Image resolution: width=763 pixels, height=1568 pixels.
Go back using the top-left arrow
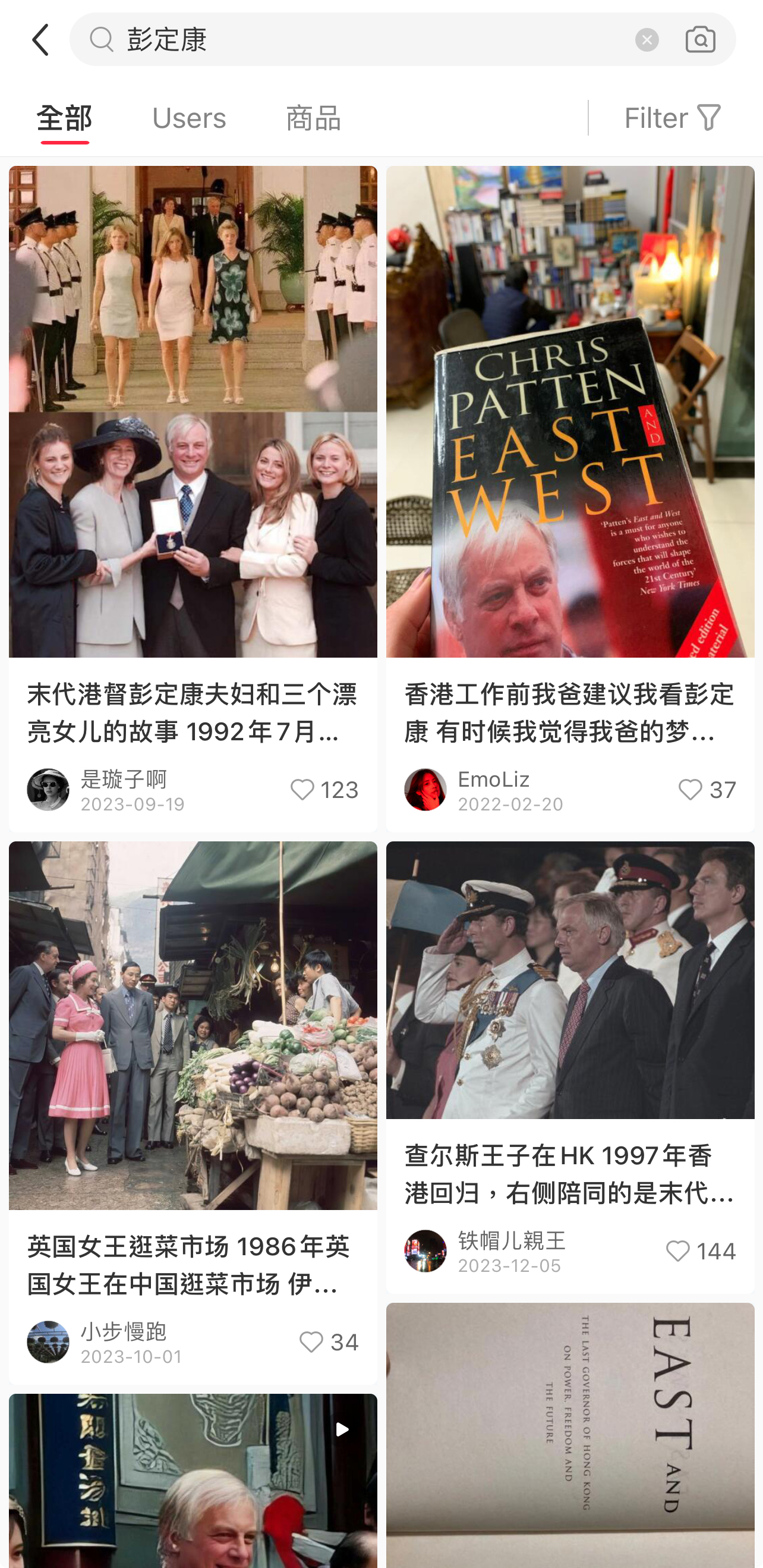pyautogui.click(x=41, y=40)
